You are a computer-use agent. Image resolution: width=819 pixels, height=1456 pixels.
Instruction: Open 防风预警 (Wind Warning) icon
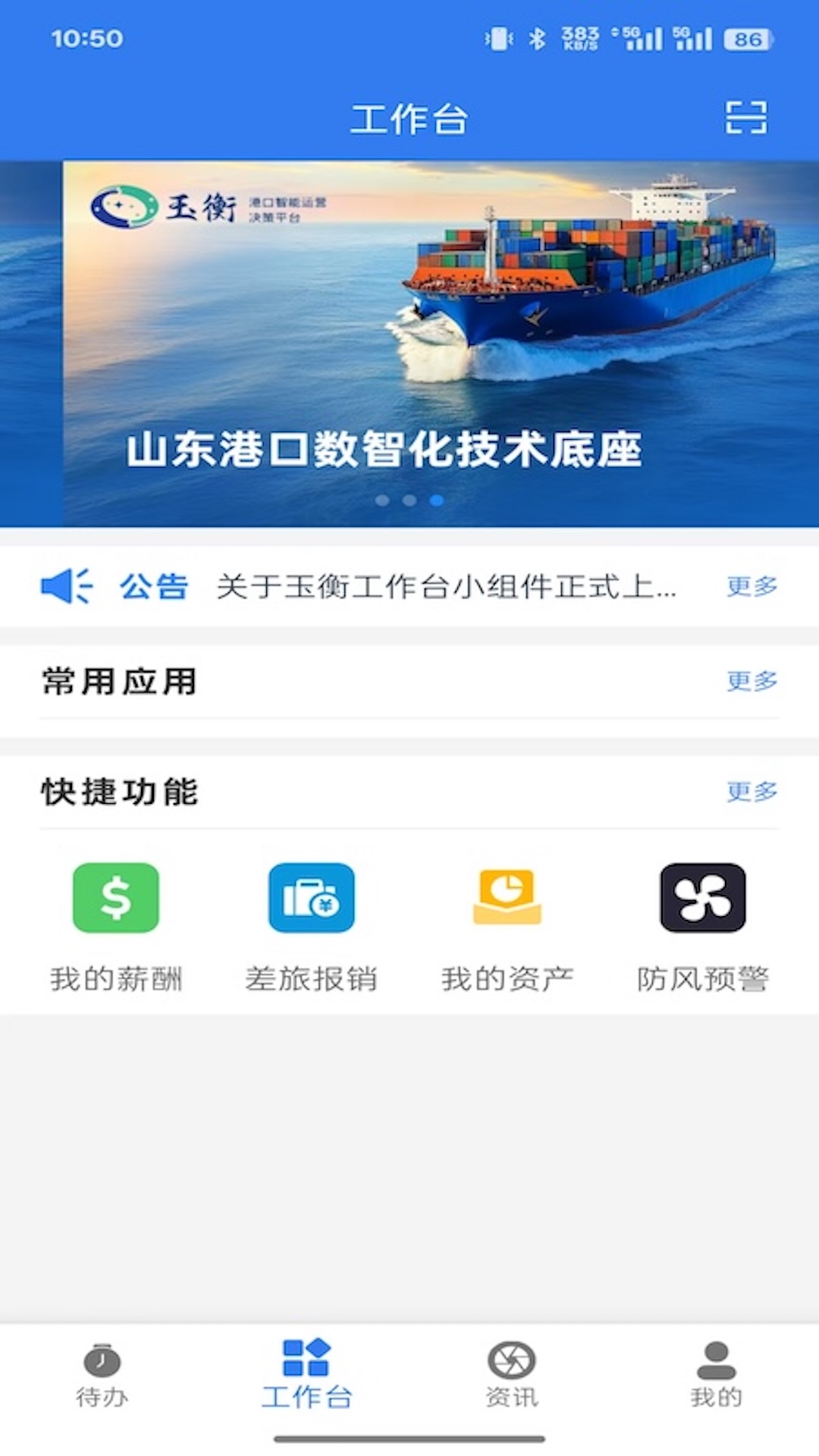pyautogui.click(x=701, y=898)
